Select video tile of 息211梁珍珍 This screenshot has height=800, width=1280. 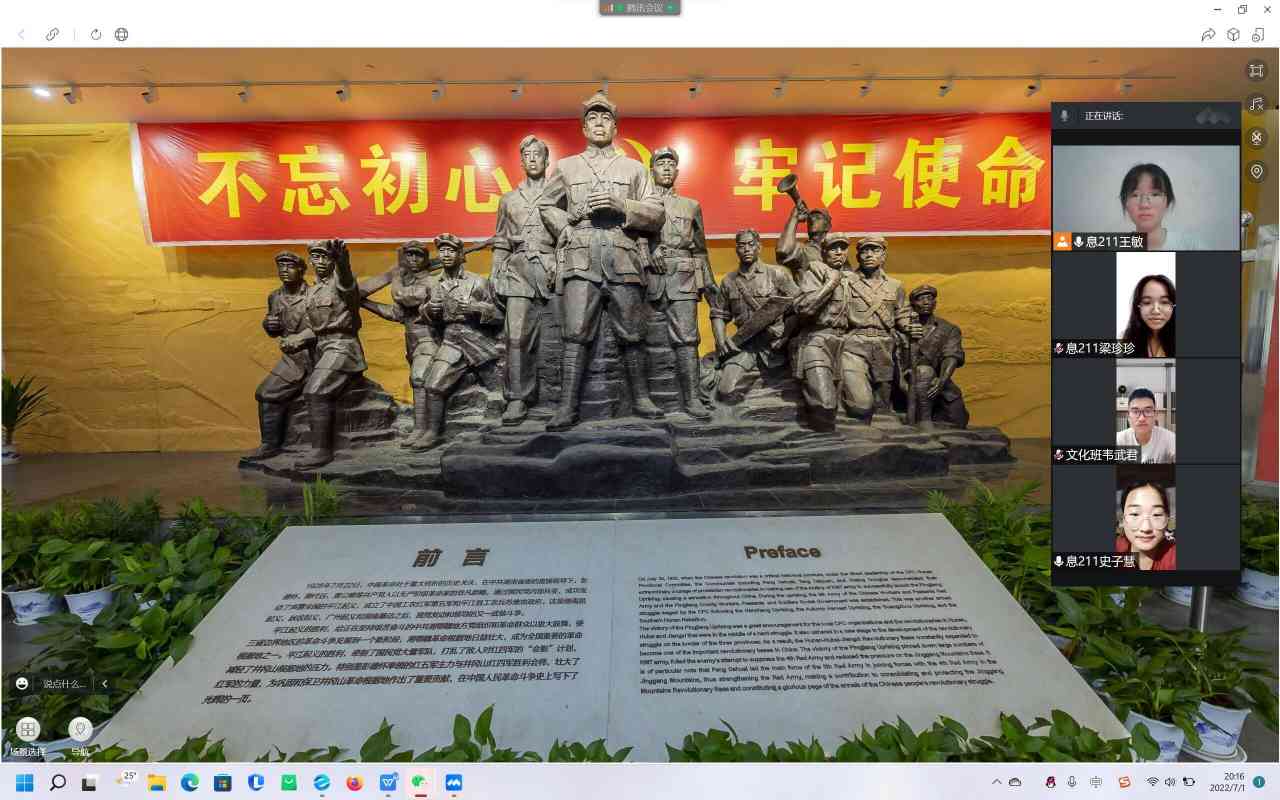pos(1145,304)
